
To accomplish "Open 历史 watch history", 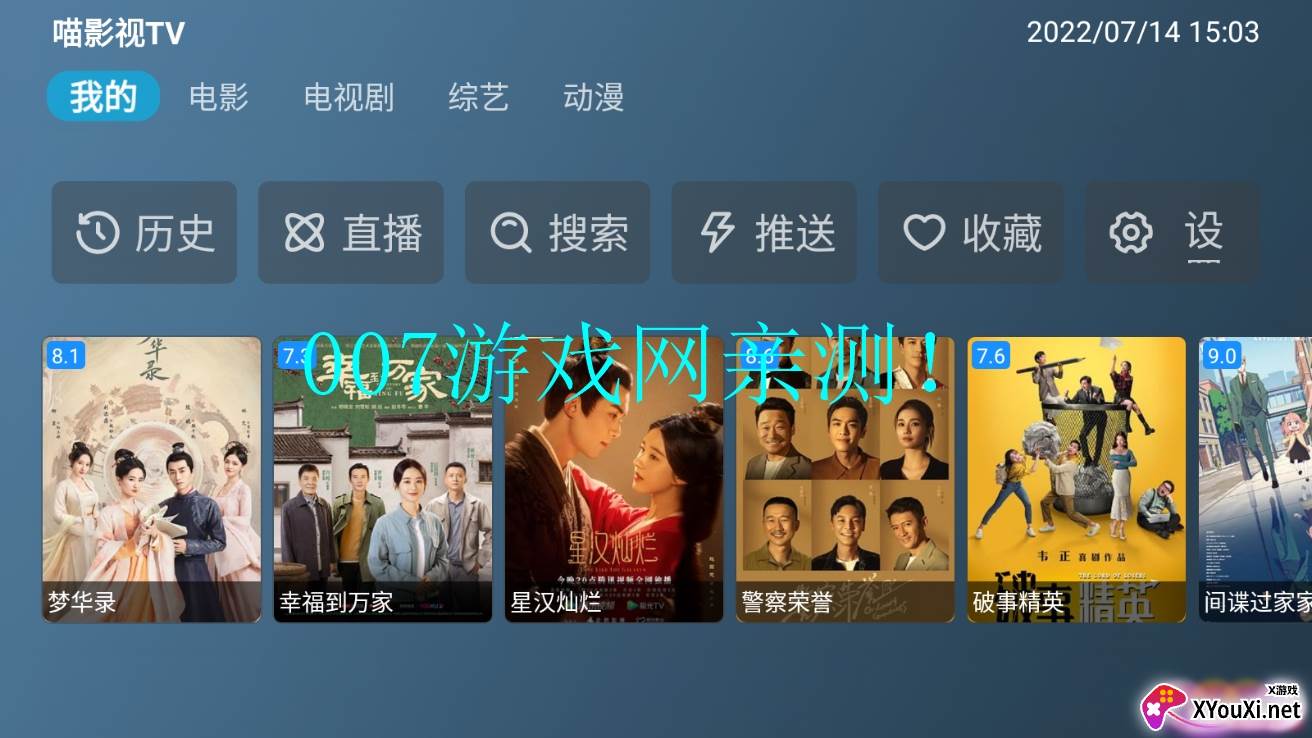I will 144,233.
